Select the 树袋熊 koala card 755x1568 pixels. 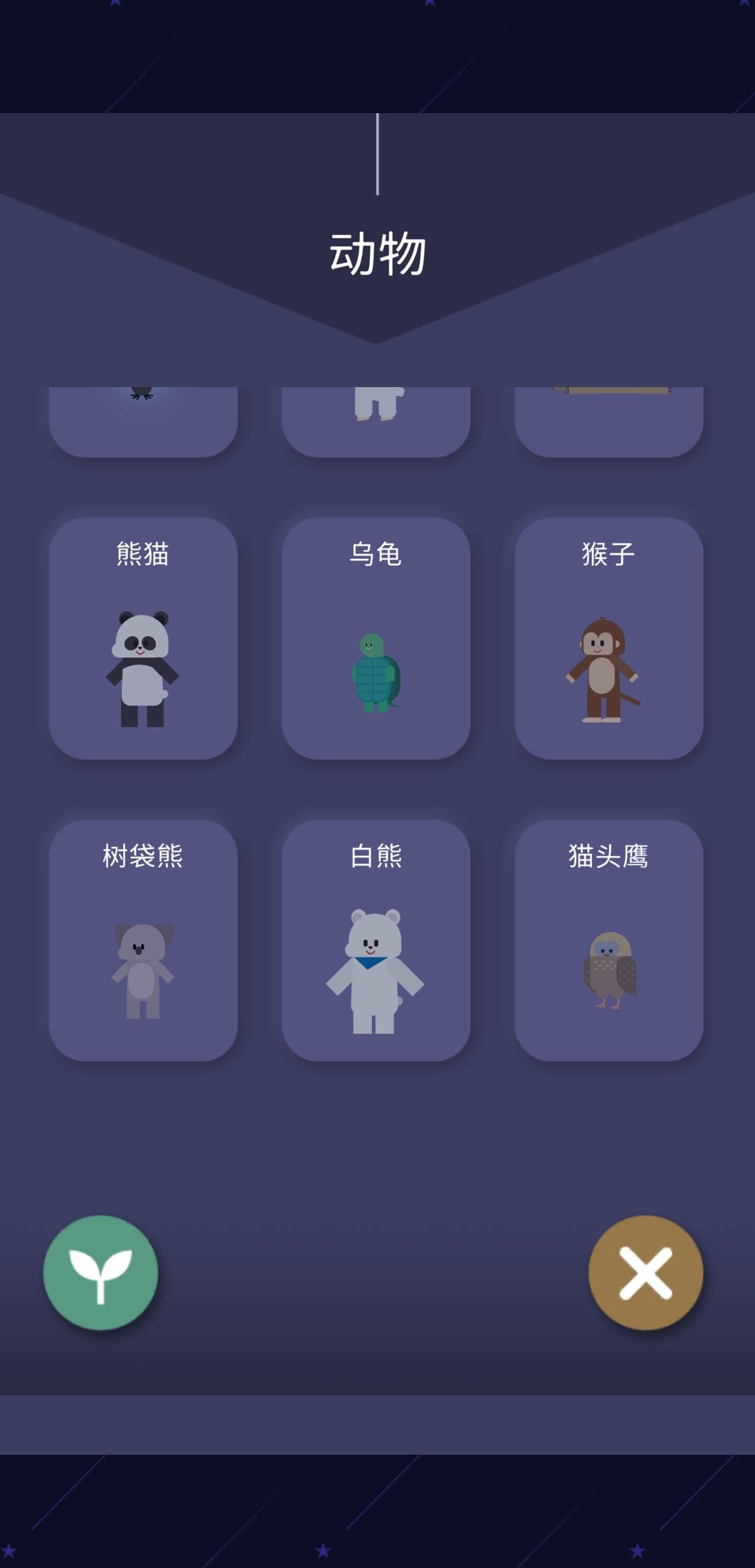pyautogui.click(x=143, y=941)
